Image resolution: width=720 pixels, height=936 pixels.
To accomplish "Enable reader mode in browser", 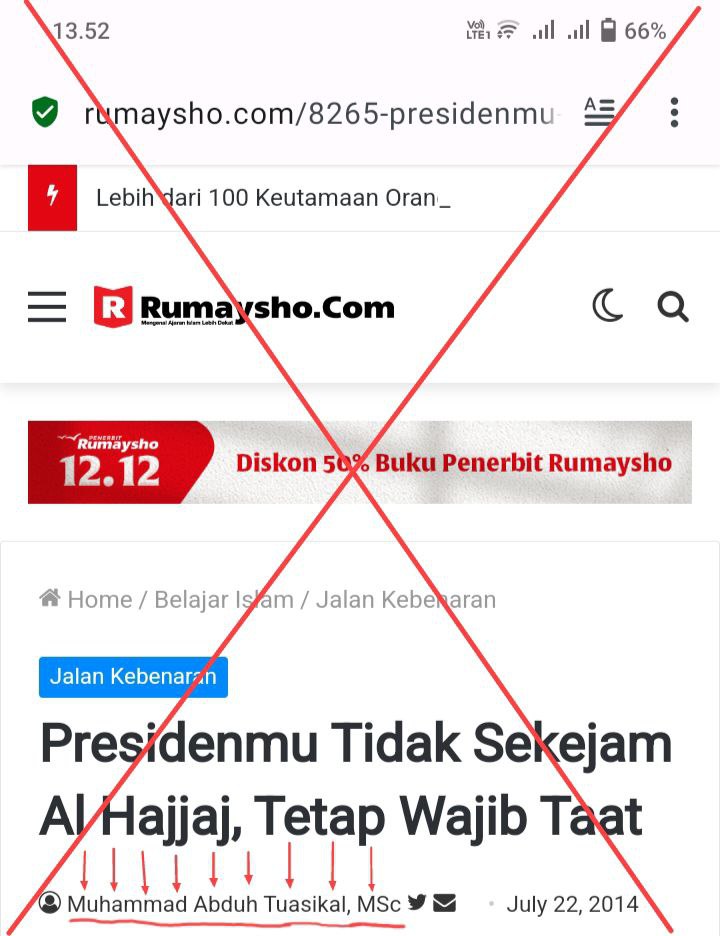I will pyautogui.click(x=599, y=112).
